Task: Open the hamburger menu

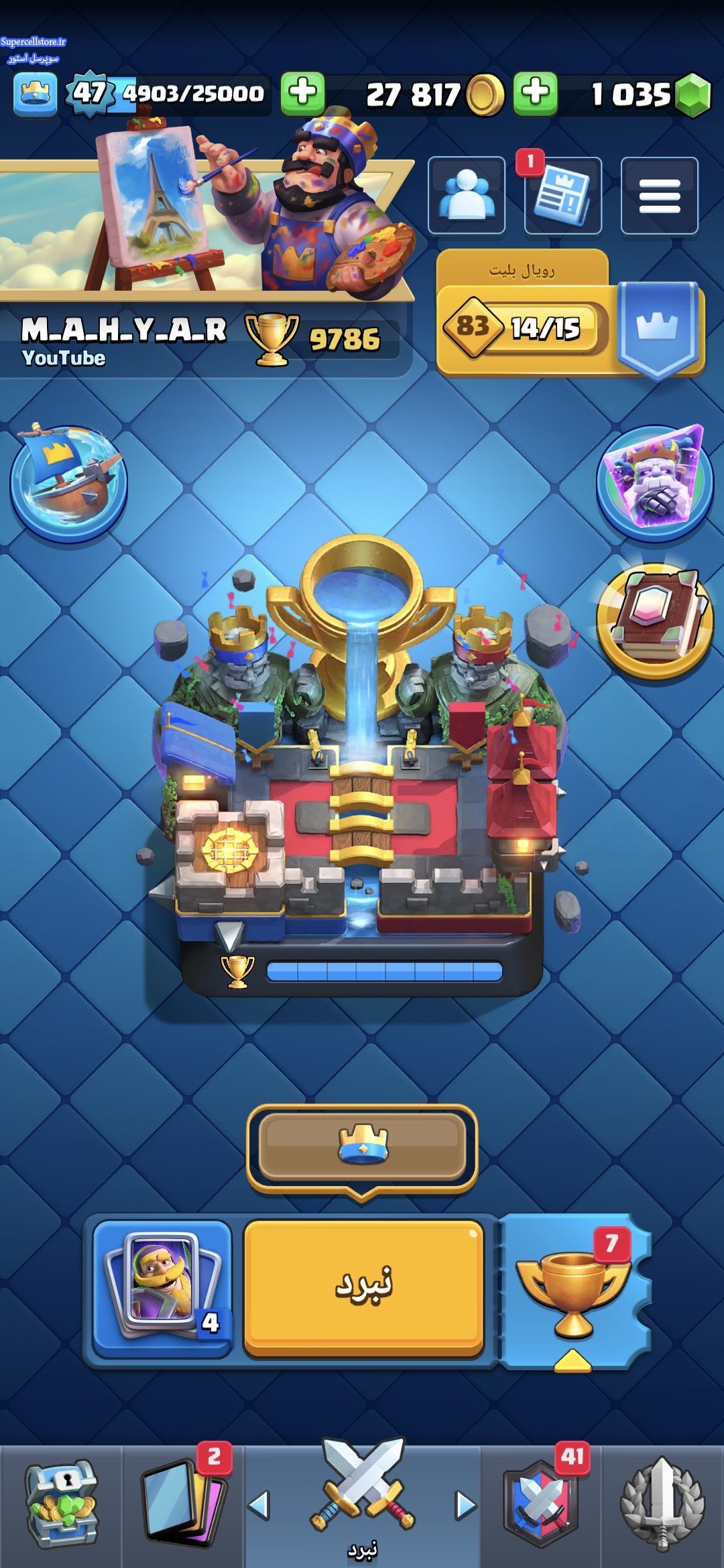Action: (660, 195)
